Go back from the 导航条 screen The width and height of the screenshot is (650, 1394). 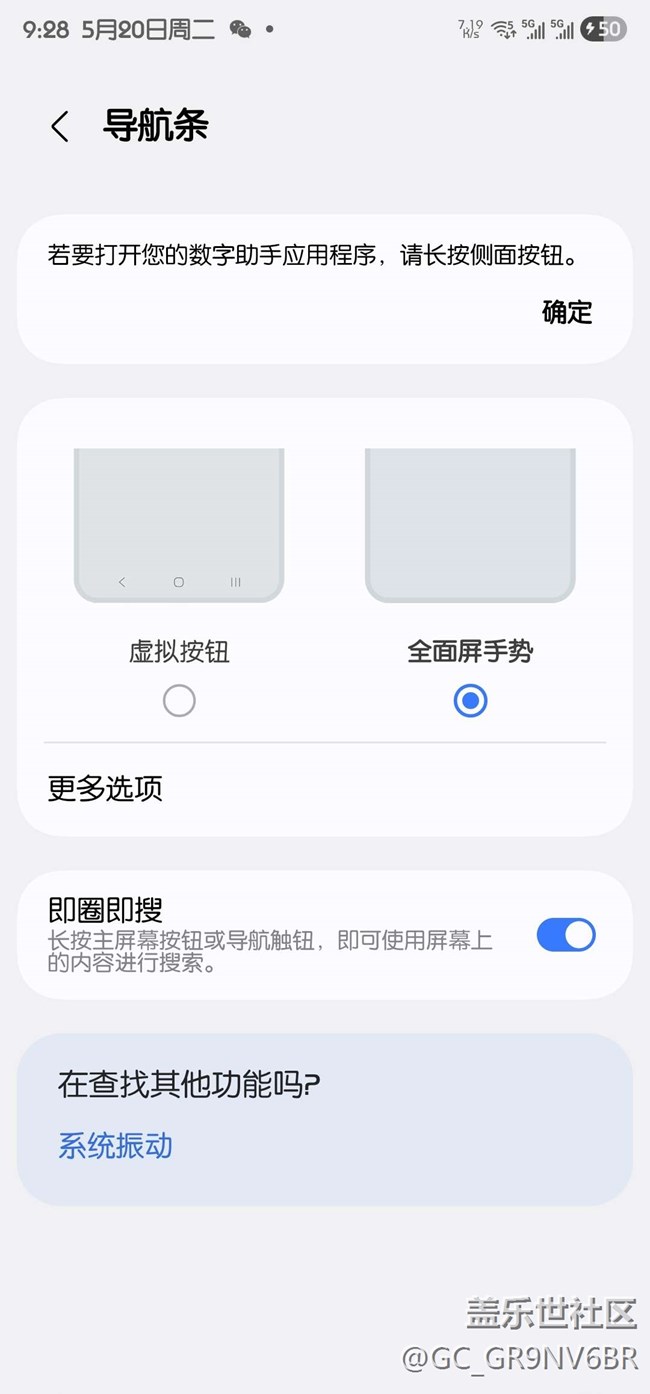click(x=60, y=127)
